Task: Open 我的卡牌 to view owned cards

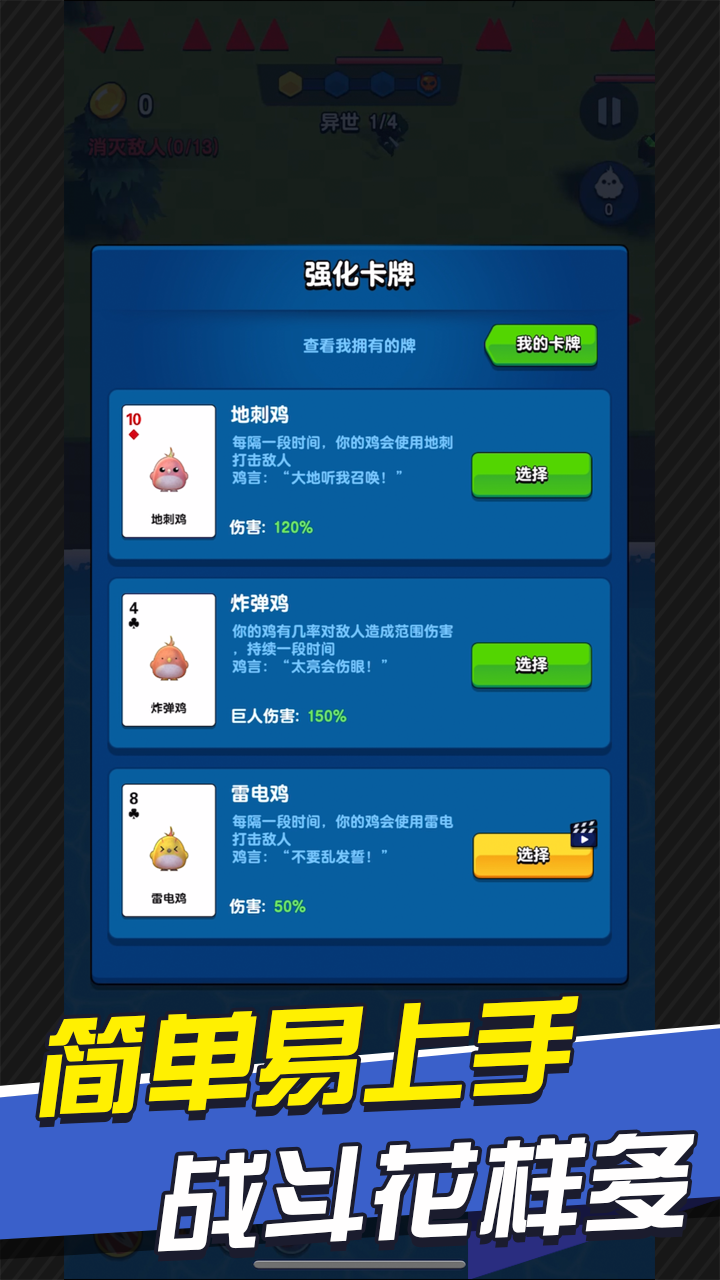Action: [x=542, y=345]
